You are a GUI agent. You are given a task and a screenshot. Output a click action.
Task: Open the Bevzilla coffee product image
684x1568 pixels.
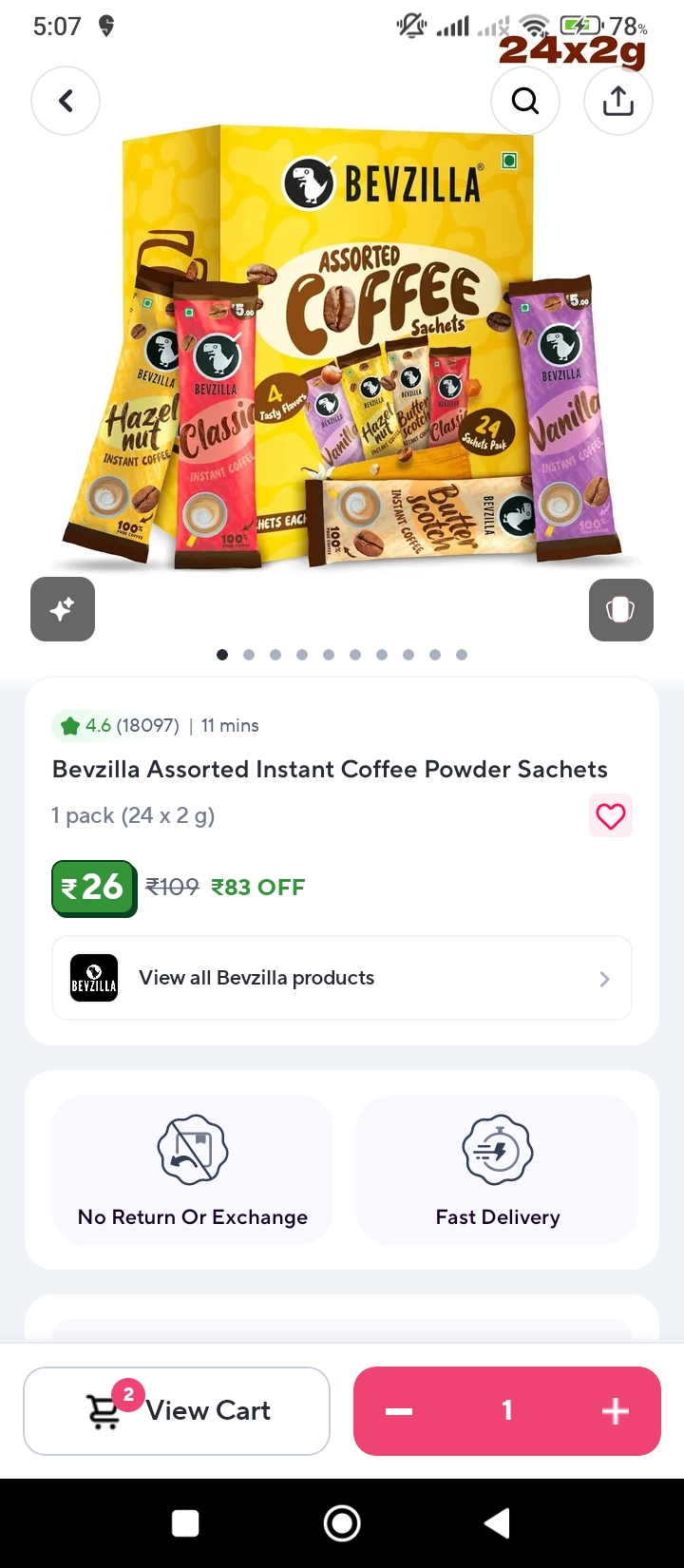pos(342,352)
